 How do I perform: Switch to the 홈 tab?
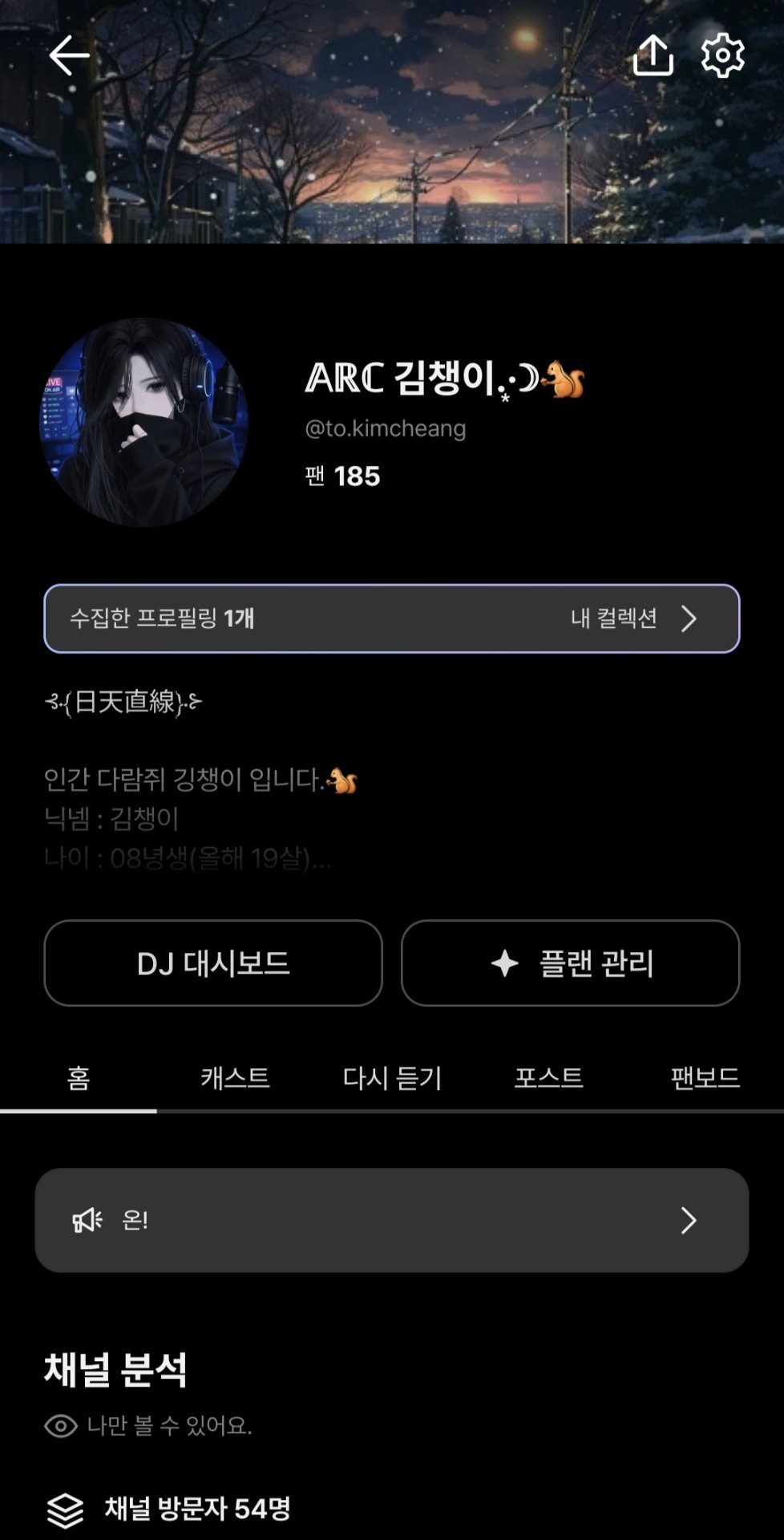[x=79, y=1077]
